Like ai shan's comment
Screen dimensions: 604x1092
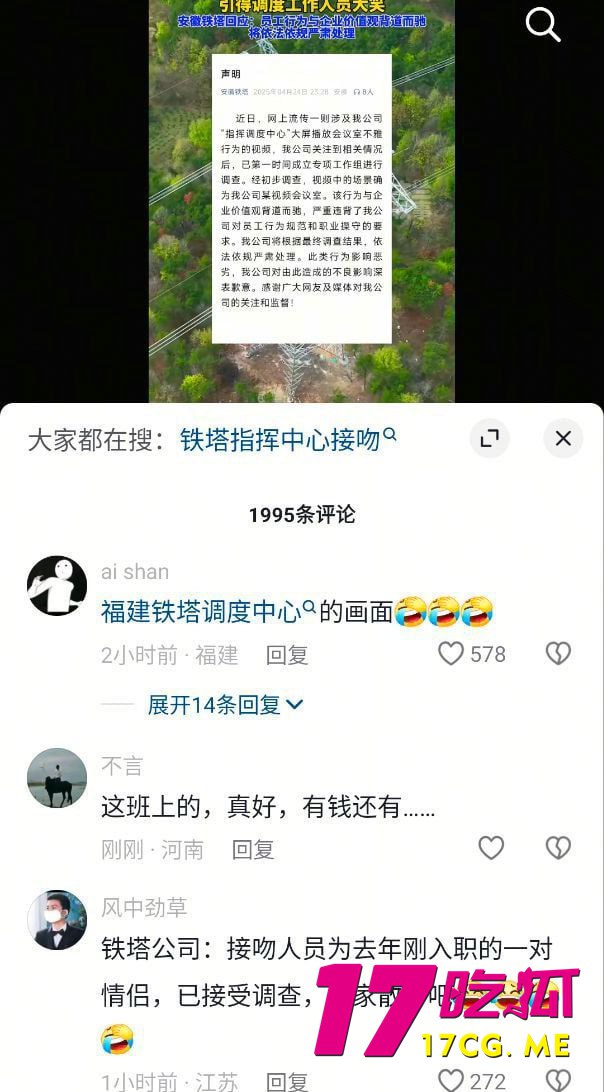coord(452,654)
